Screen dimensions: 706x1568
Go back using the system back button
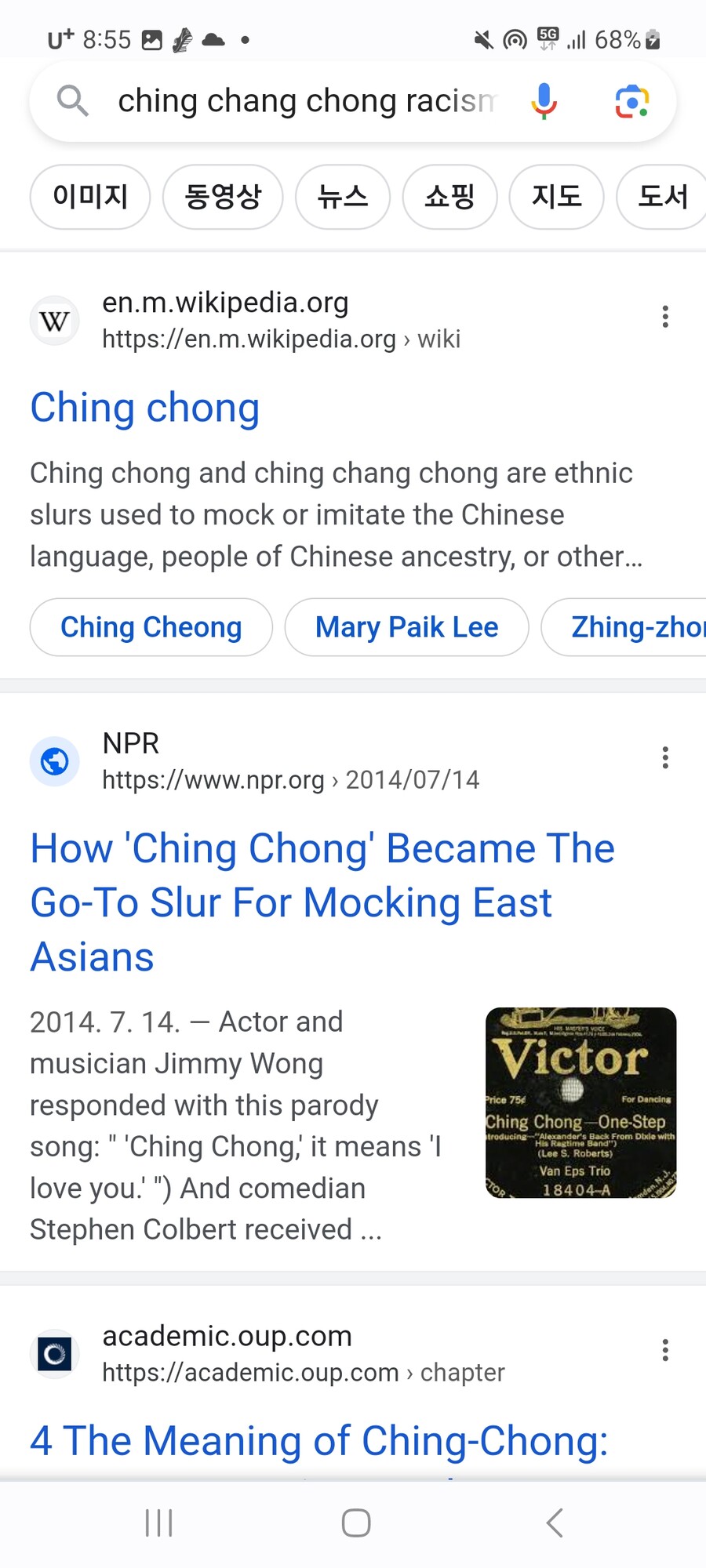(x=555, y=1523)
